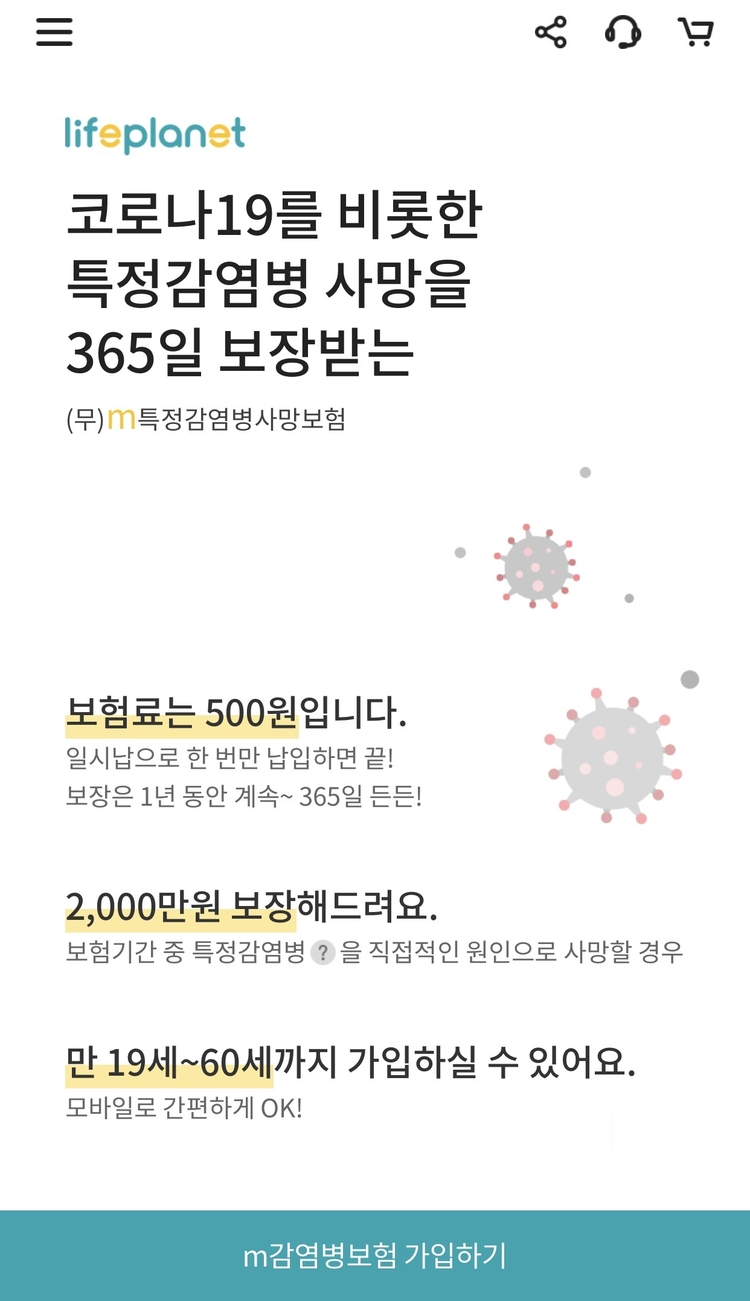Tap the question mark next to 특정감염병
This screenshot has height=1301, width=750.
point(322,953)
